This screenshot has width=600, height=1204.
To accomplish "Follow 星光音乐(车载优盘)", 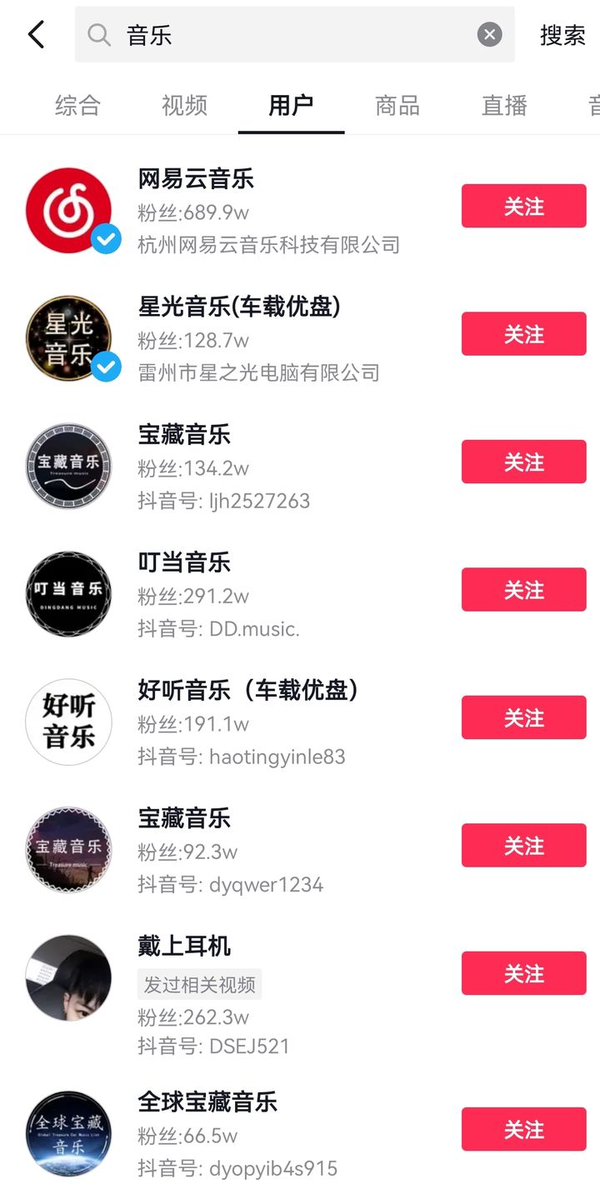I will (523, 334).
